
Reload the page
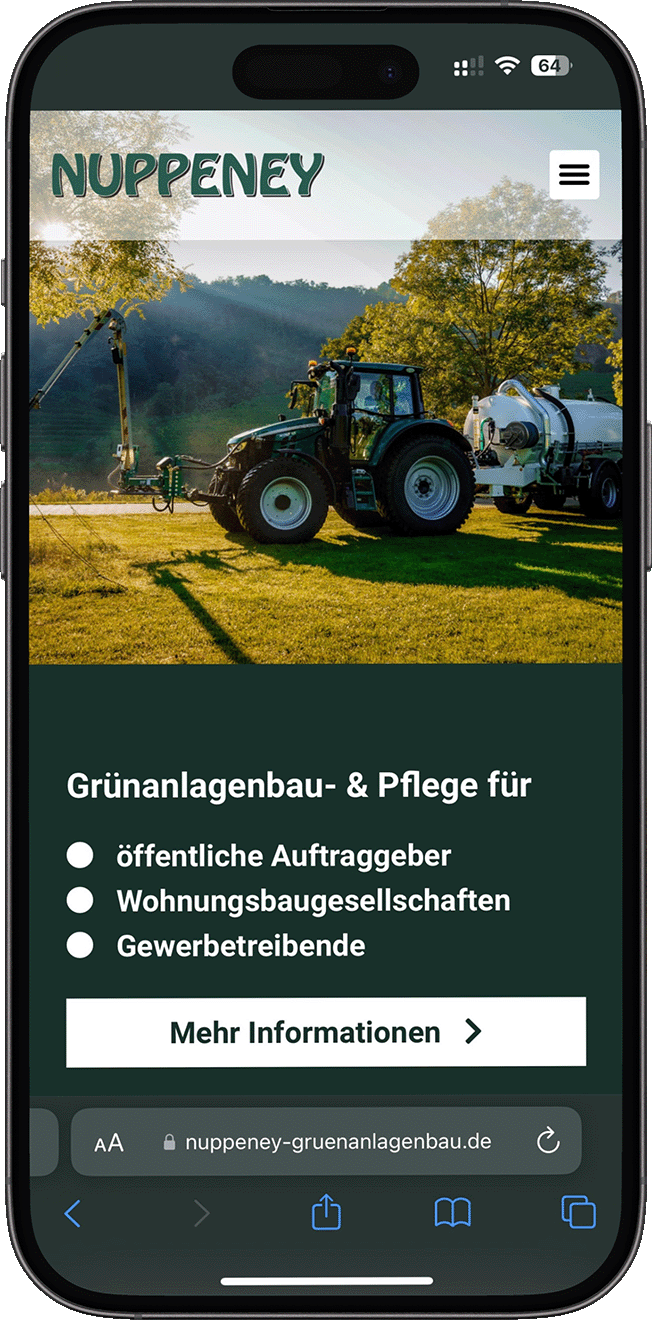click(x=548, y=1141)
